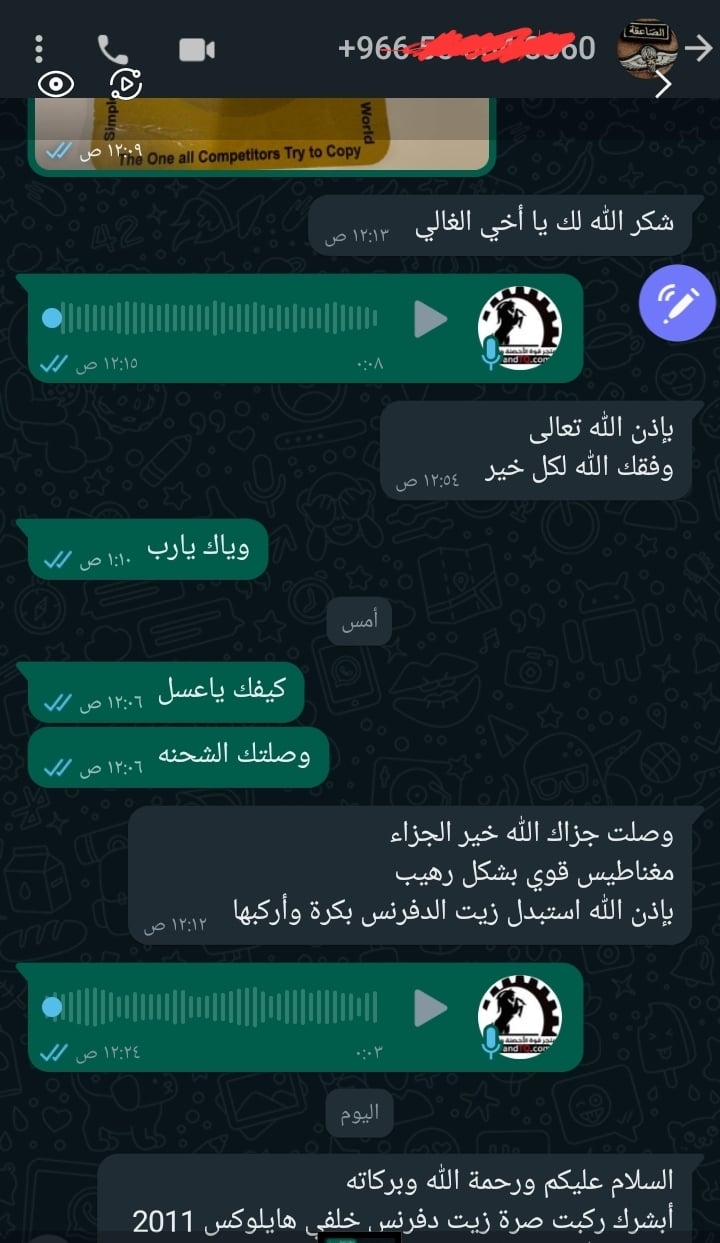Viewport: 720px width, 1243px height.
Task: Tap the chevron below the profile picture
Action: [663, 86]
